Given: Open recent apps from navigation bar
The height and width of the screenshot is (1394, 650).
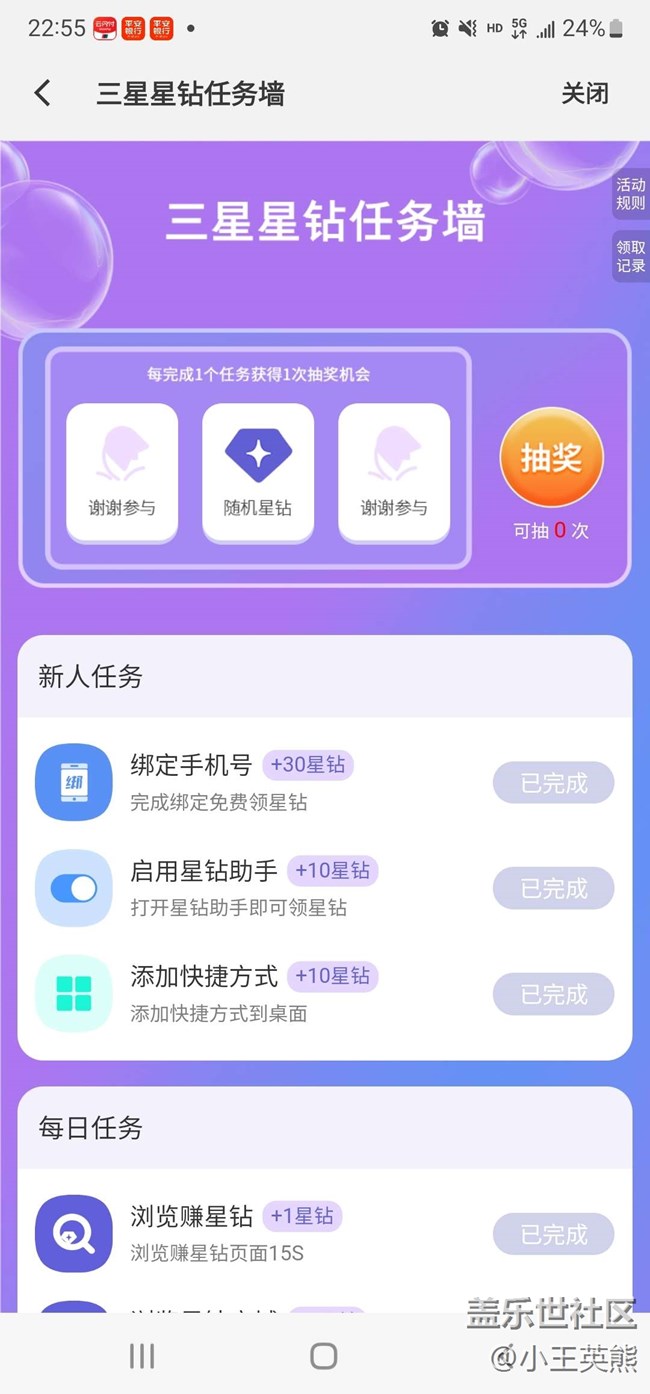Looking at the screenshot, I should click(x=142, y=1356).
